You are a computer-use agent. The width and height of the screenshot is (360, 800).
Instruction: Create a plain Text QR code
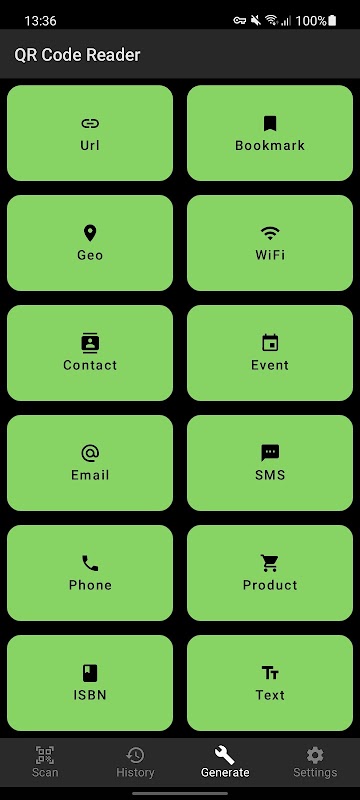[x=270, y=683]
